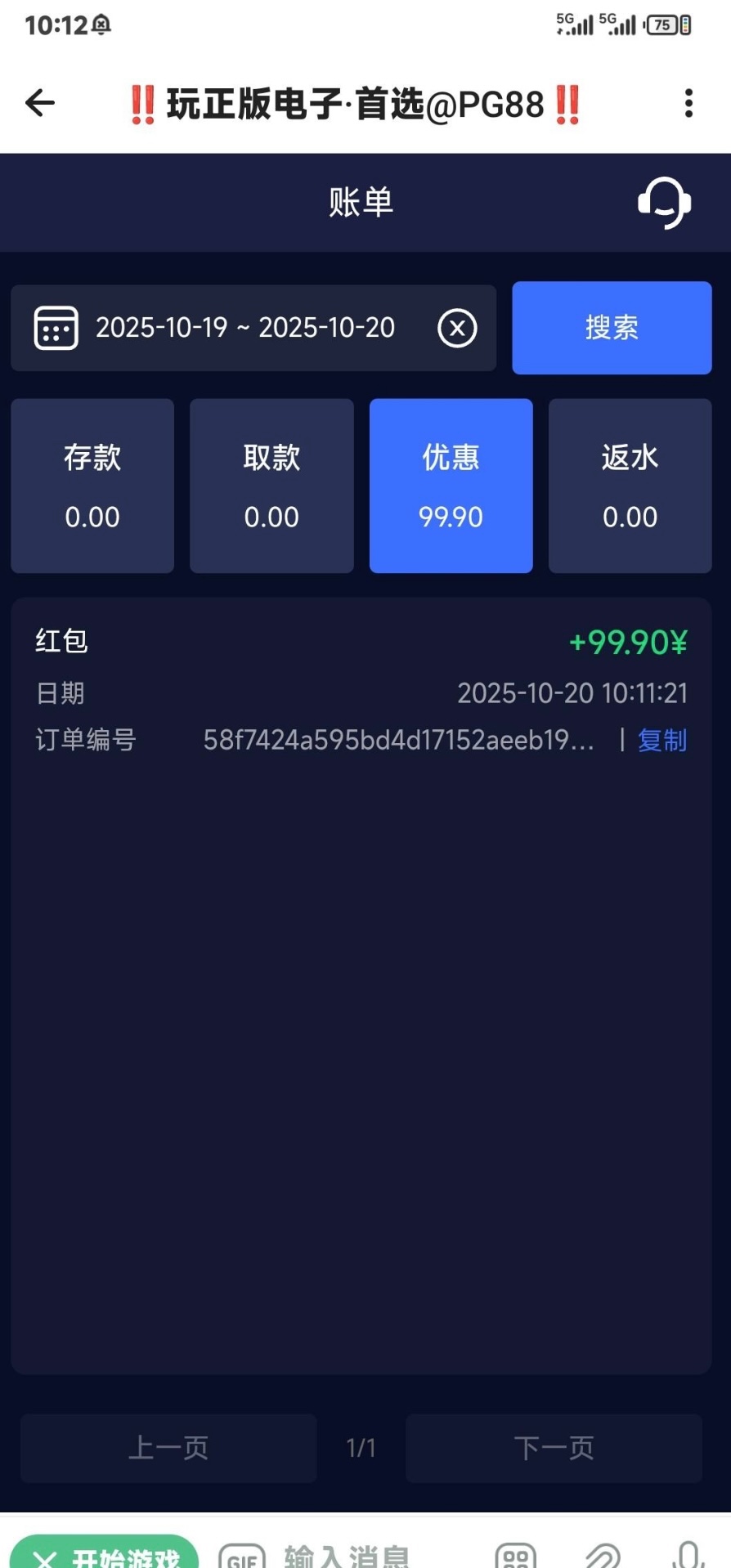Image resolution: width=731 pixels, height=1568 pixels.
Task: Switch to the 取款 withdrawal tab
Action: (x=271, y=486)
